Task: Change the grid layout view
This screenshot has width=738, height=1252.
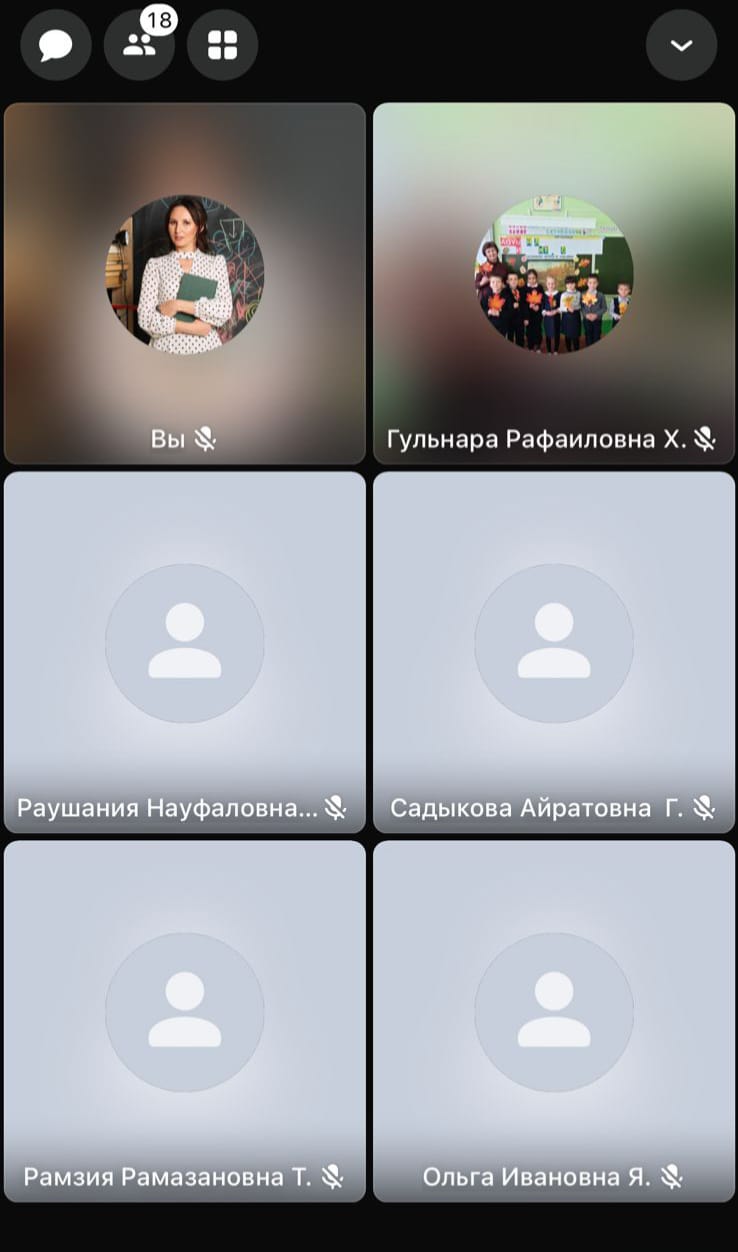Action: click(x=222, y=45)
